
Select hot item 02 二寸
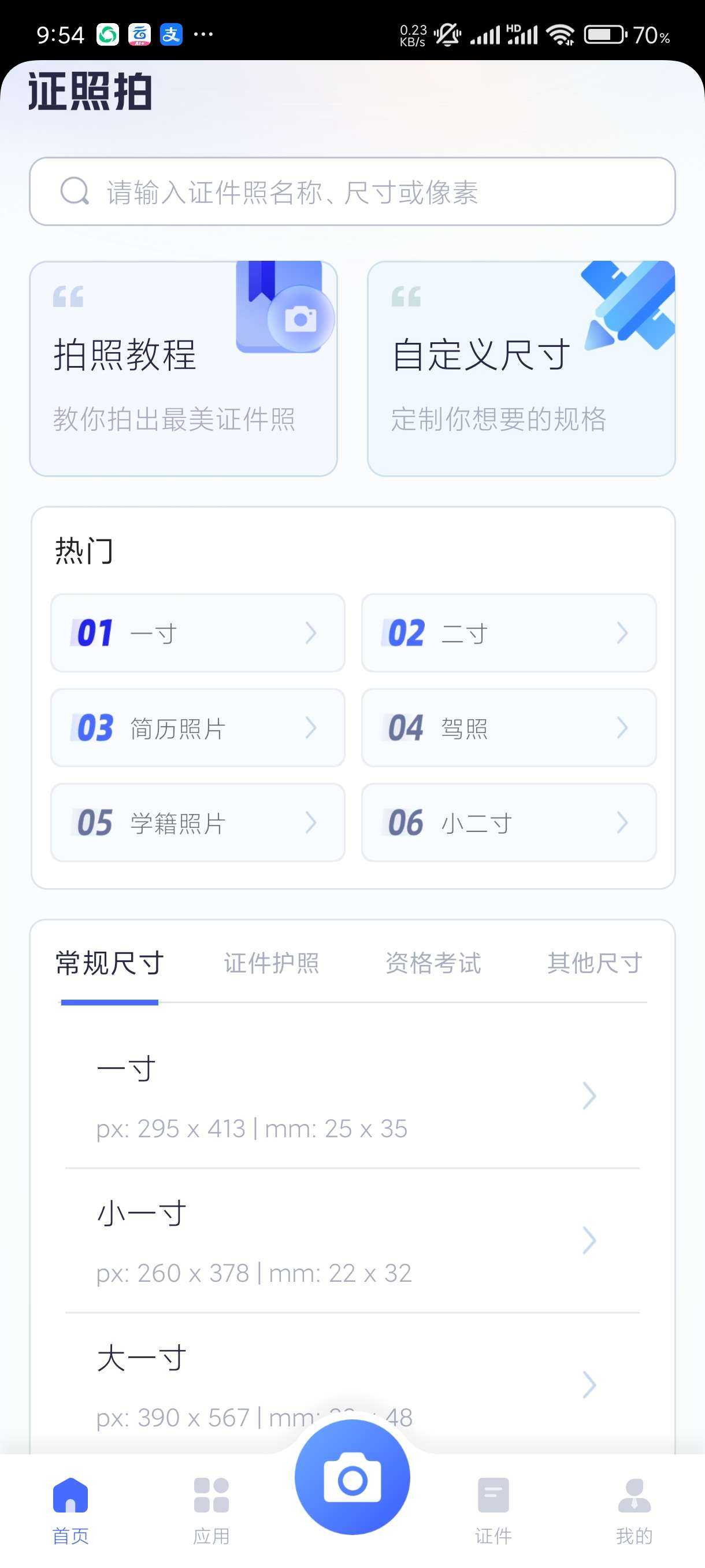509,633
